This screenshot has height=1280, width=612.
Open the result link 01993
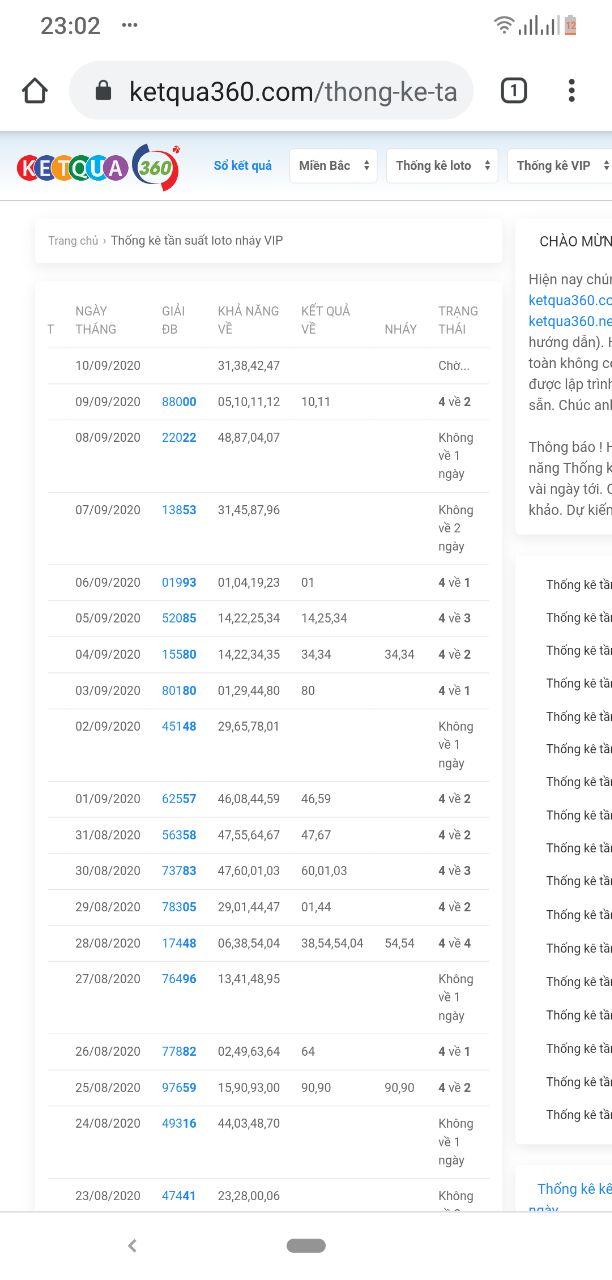click(x=179, y=583)
